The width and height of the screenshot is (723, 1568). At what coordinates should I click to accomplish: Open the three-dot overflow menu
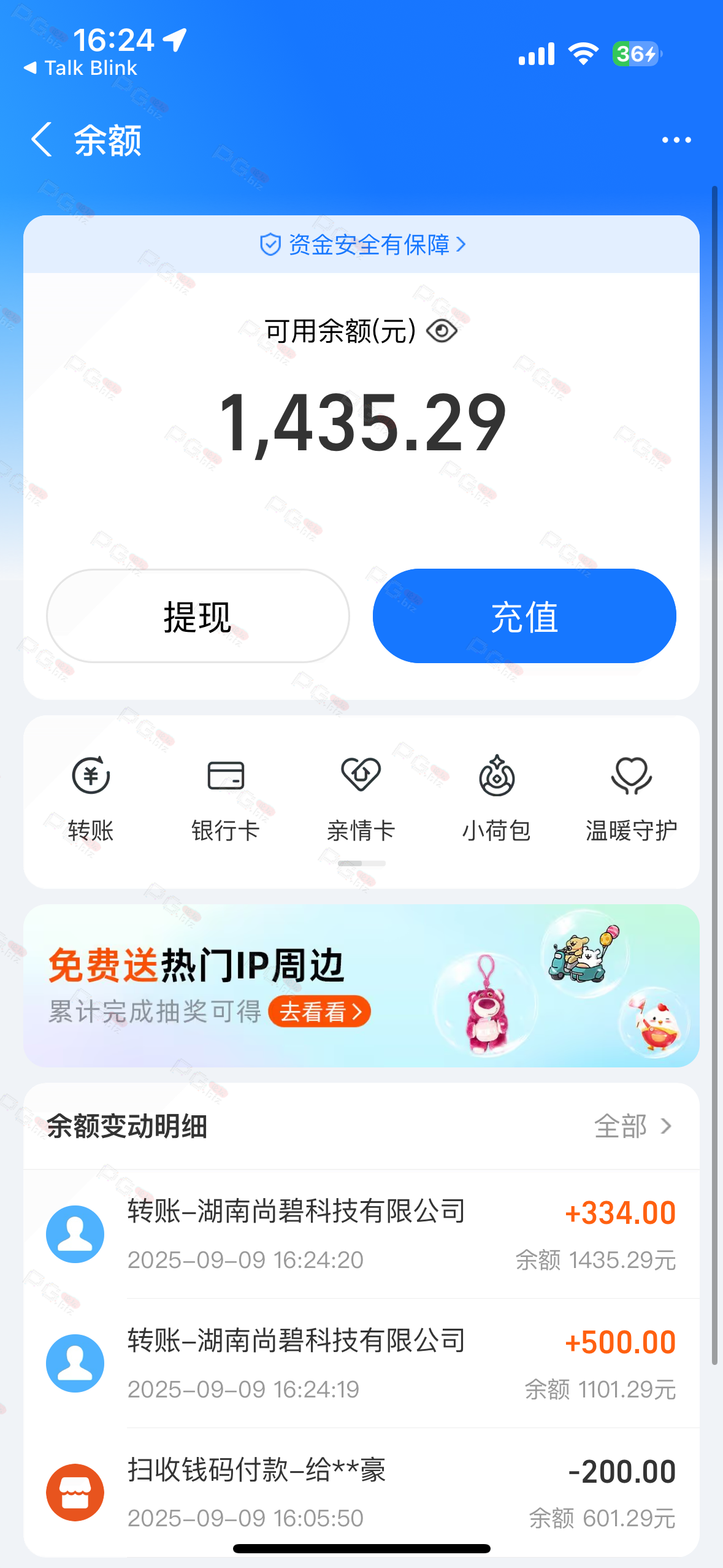click(676, 140)
